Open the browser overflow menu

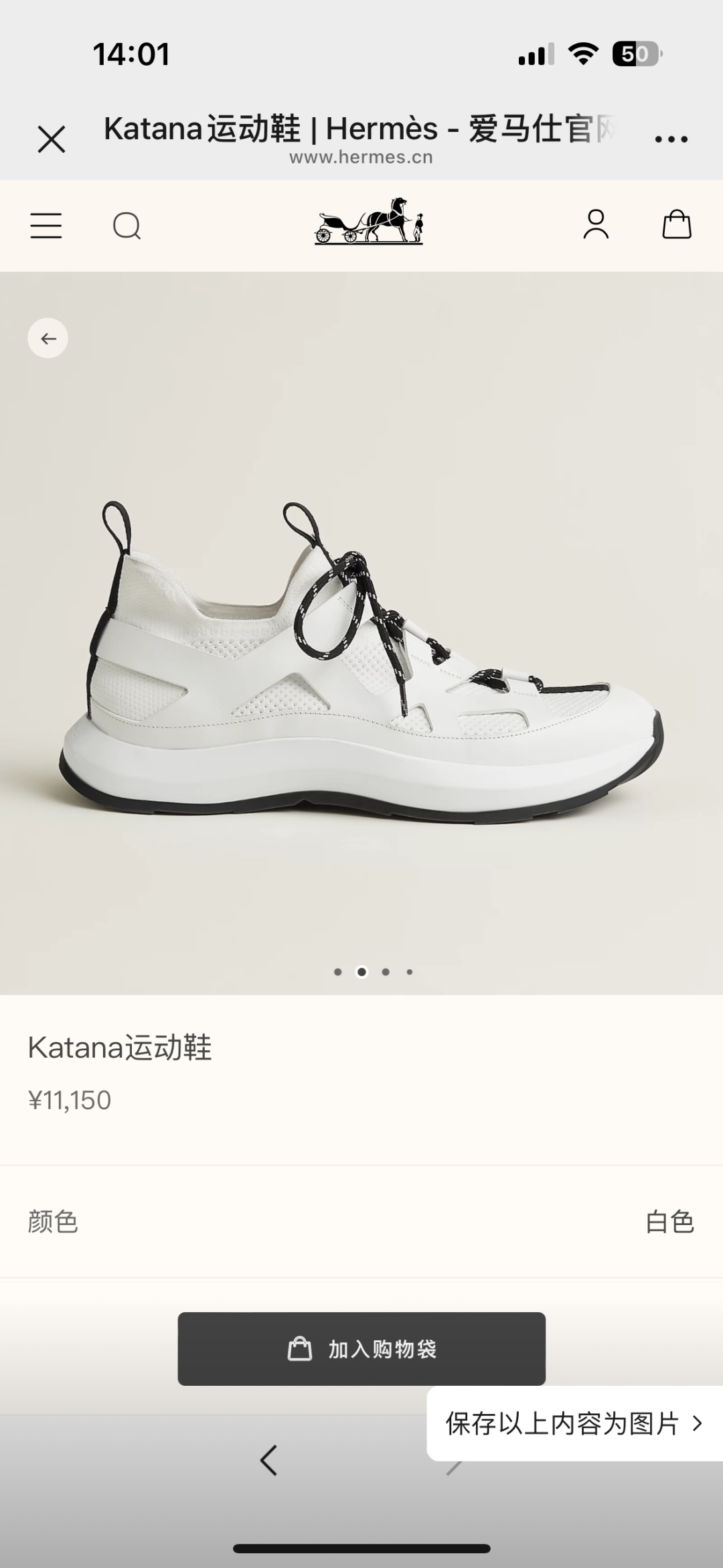click(671, 139)
